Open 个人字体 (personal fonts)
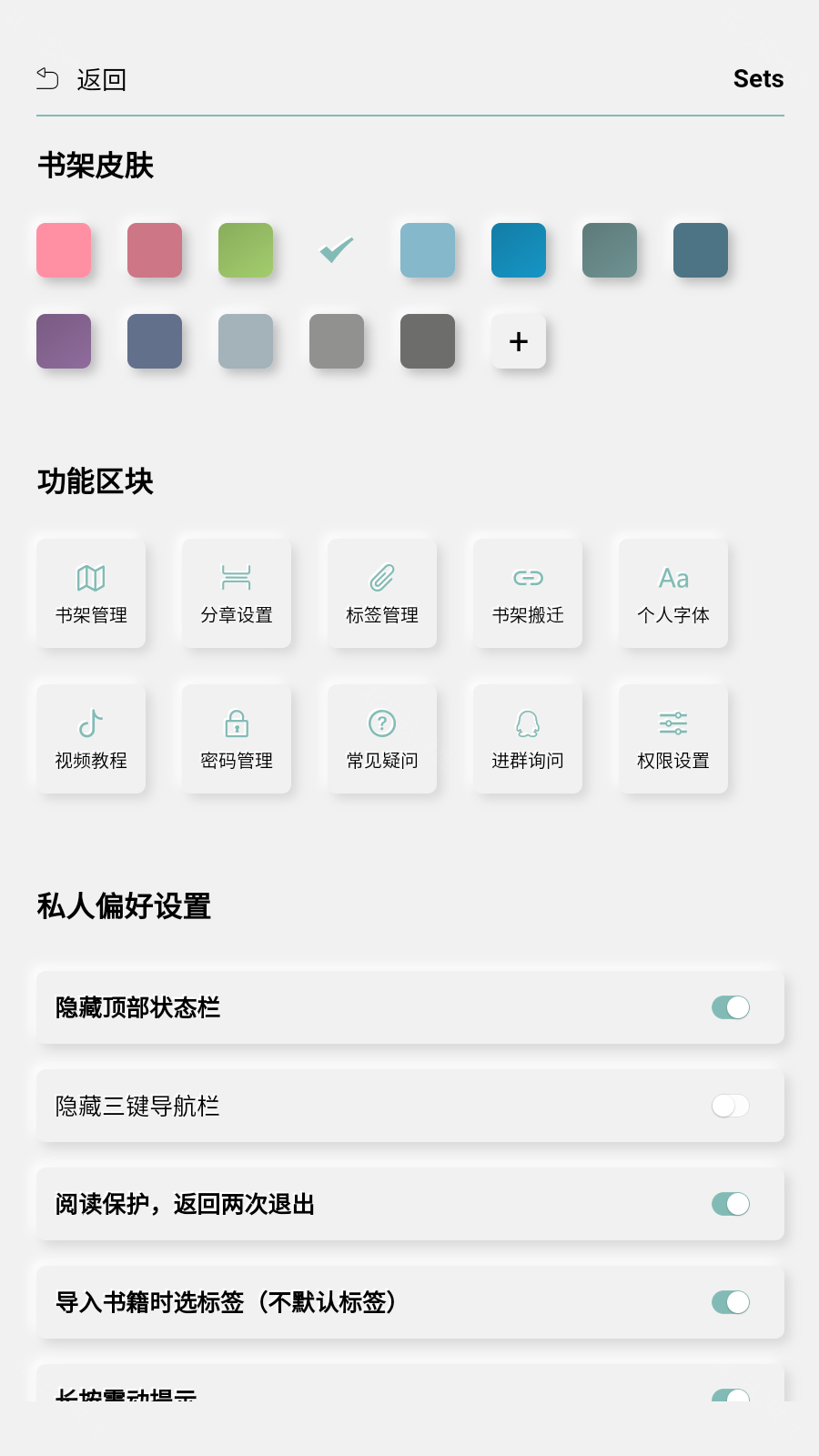 coord(673,593)
